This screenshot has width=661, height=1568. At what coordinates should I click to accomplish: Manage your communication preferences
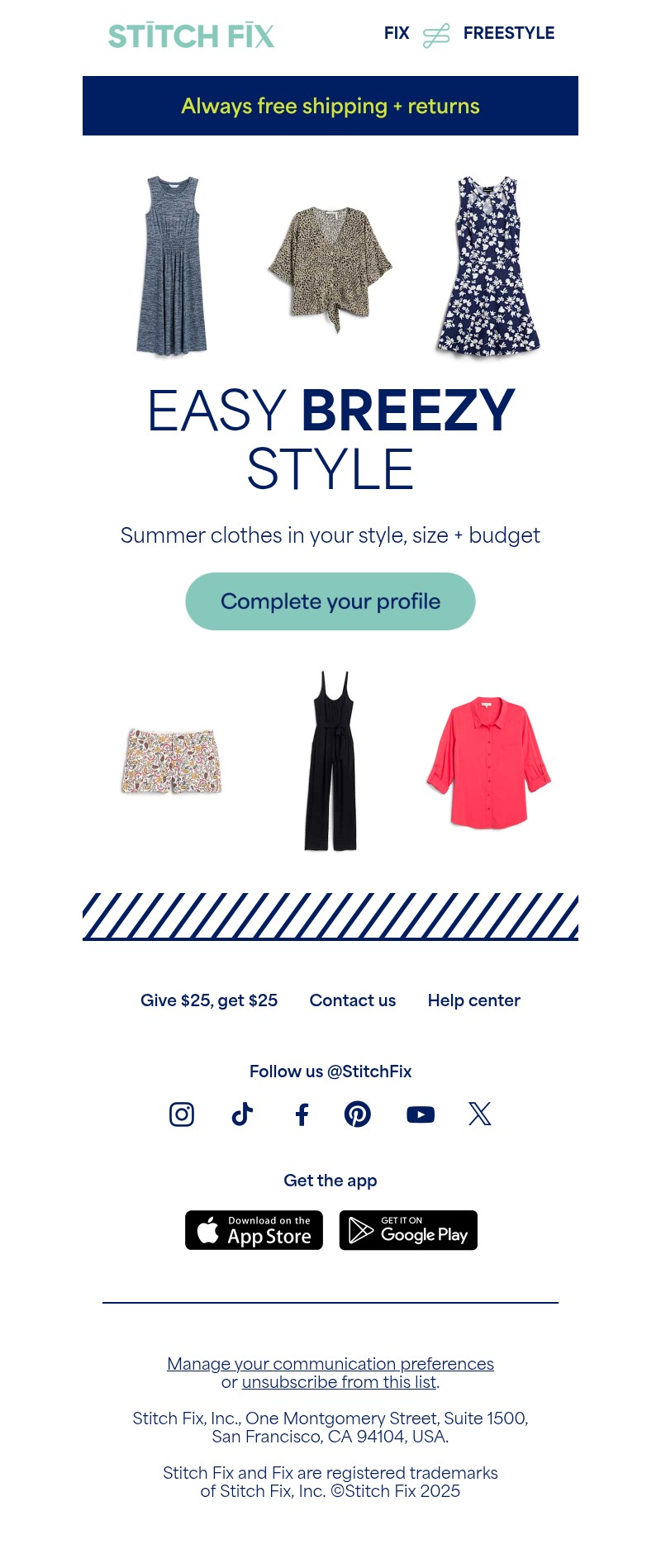tap(330, 1364)
